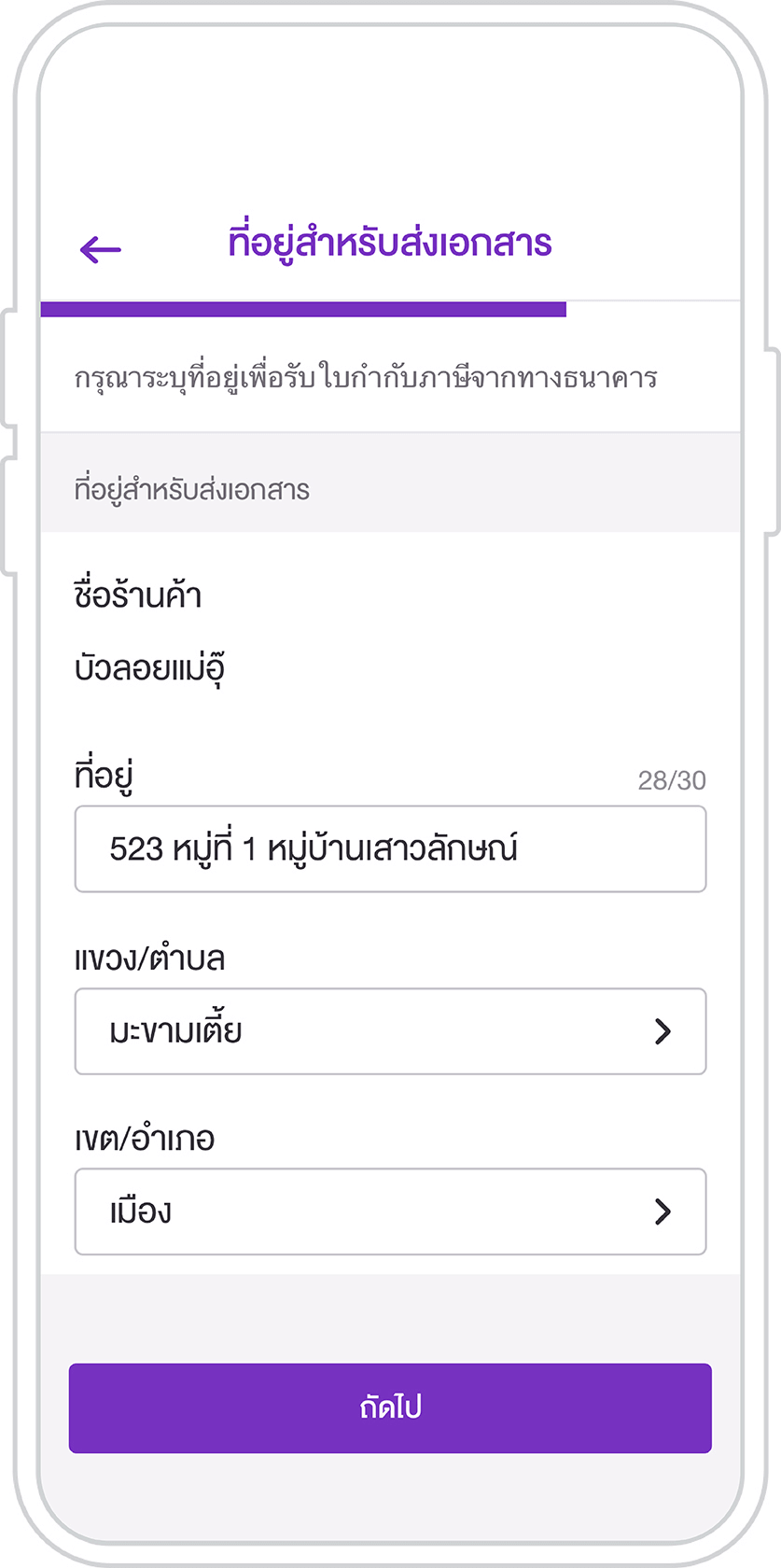Screen dimensions: 781x1568
Task: Edit the ที่อยู่ address text field
Action: (x=390, y=849)
